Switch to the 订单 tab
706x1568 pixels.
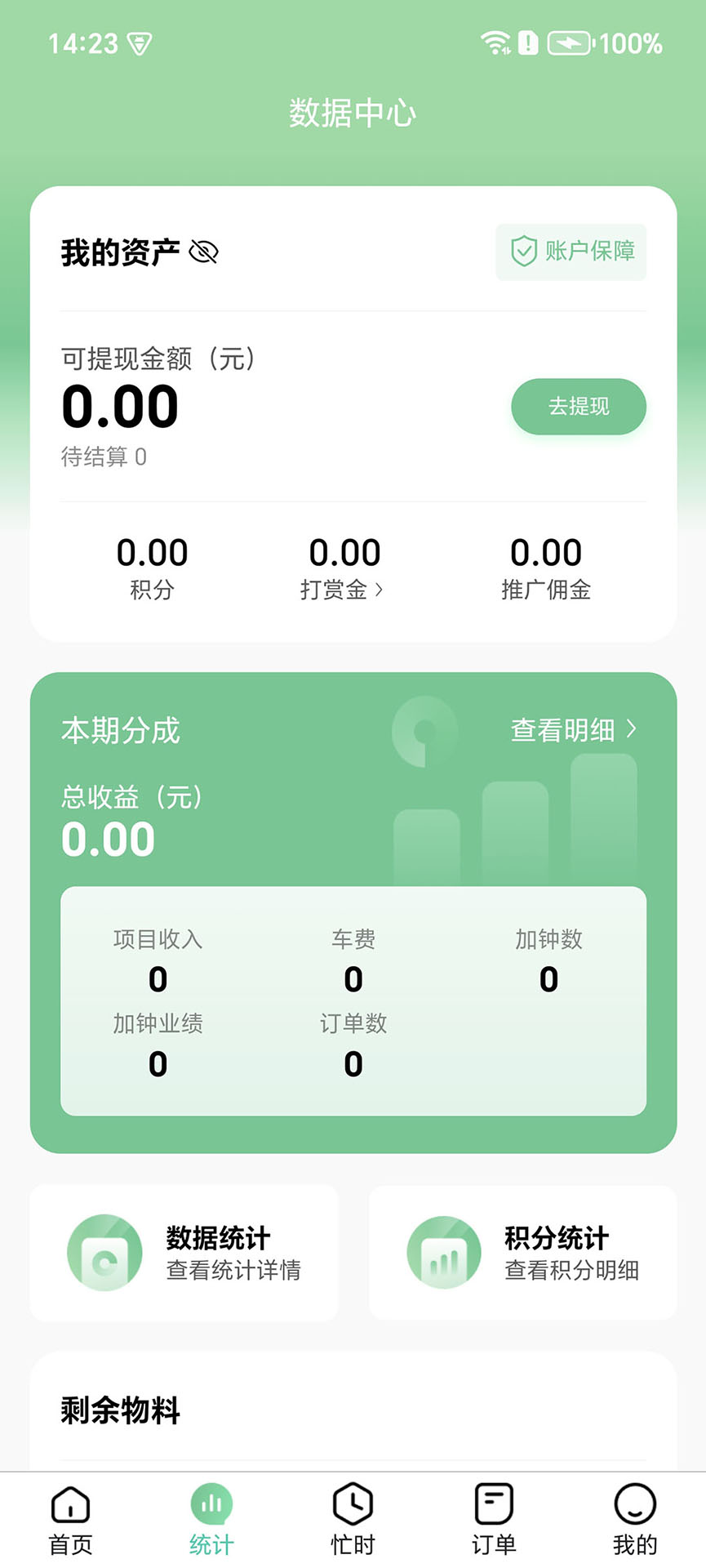point(493,1517)
